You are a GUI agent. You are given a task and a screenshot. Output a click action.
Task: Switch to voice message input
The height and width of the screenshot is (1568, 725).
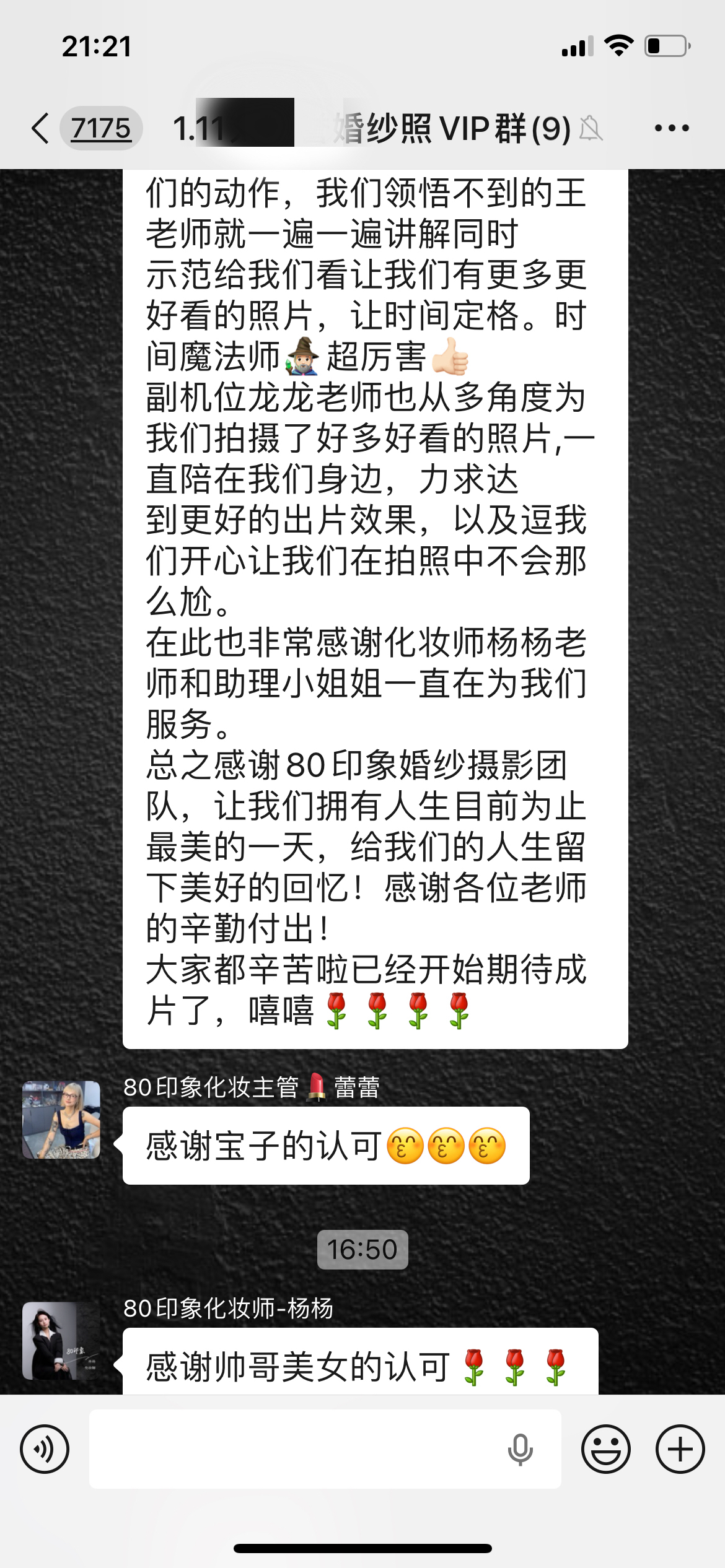click(45, 1449)
